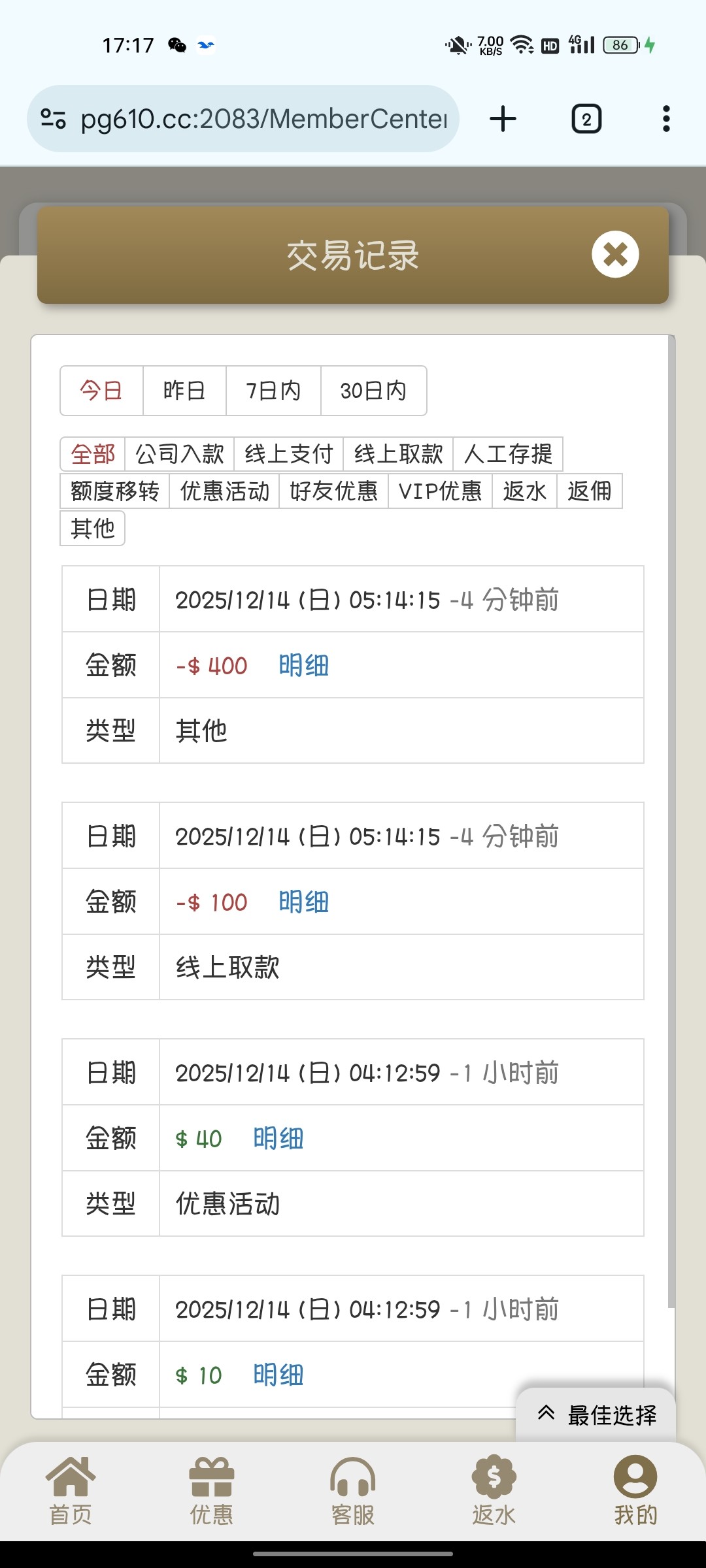The height and width of the screenshot is (1568, 706).
Task: Select the 7日内 date range
Action: tap(273, 391)
